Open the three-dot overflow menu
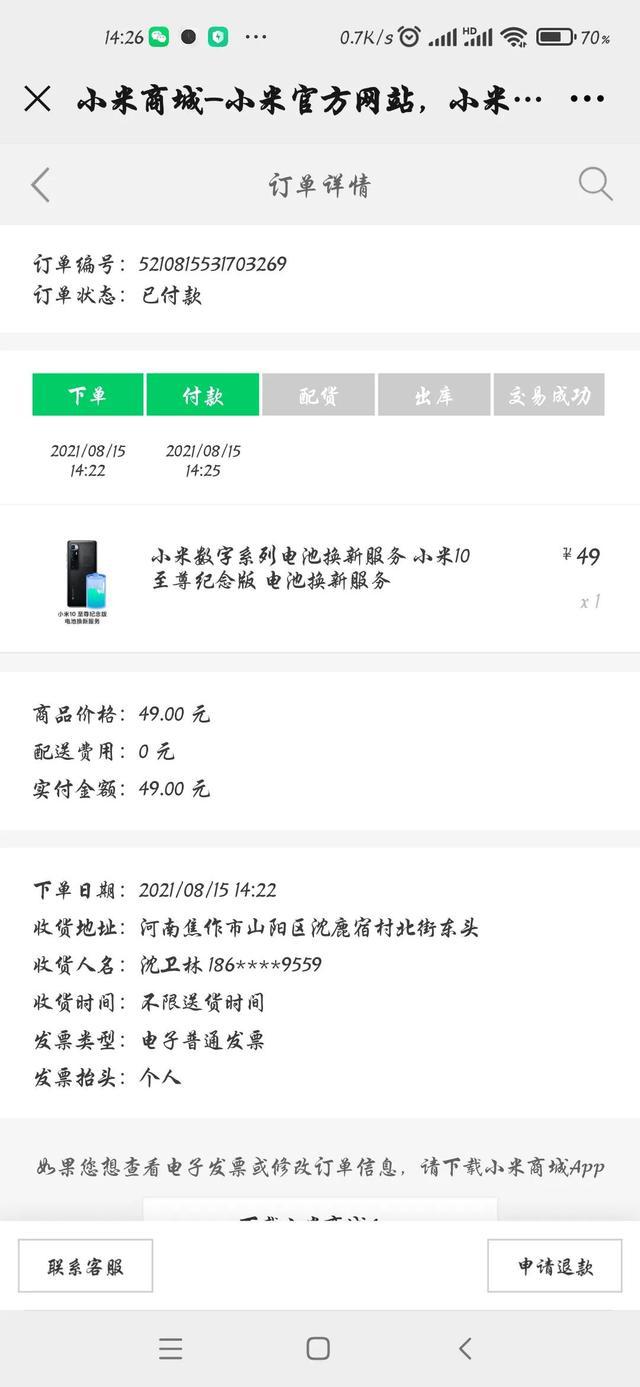This screenshot has width=640, height=1387. coord(587,99)
